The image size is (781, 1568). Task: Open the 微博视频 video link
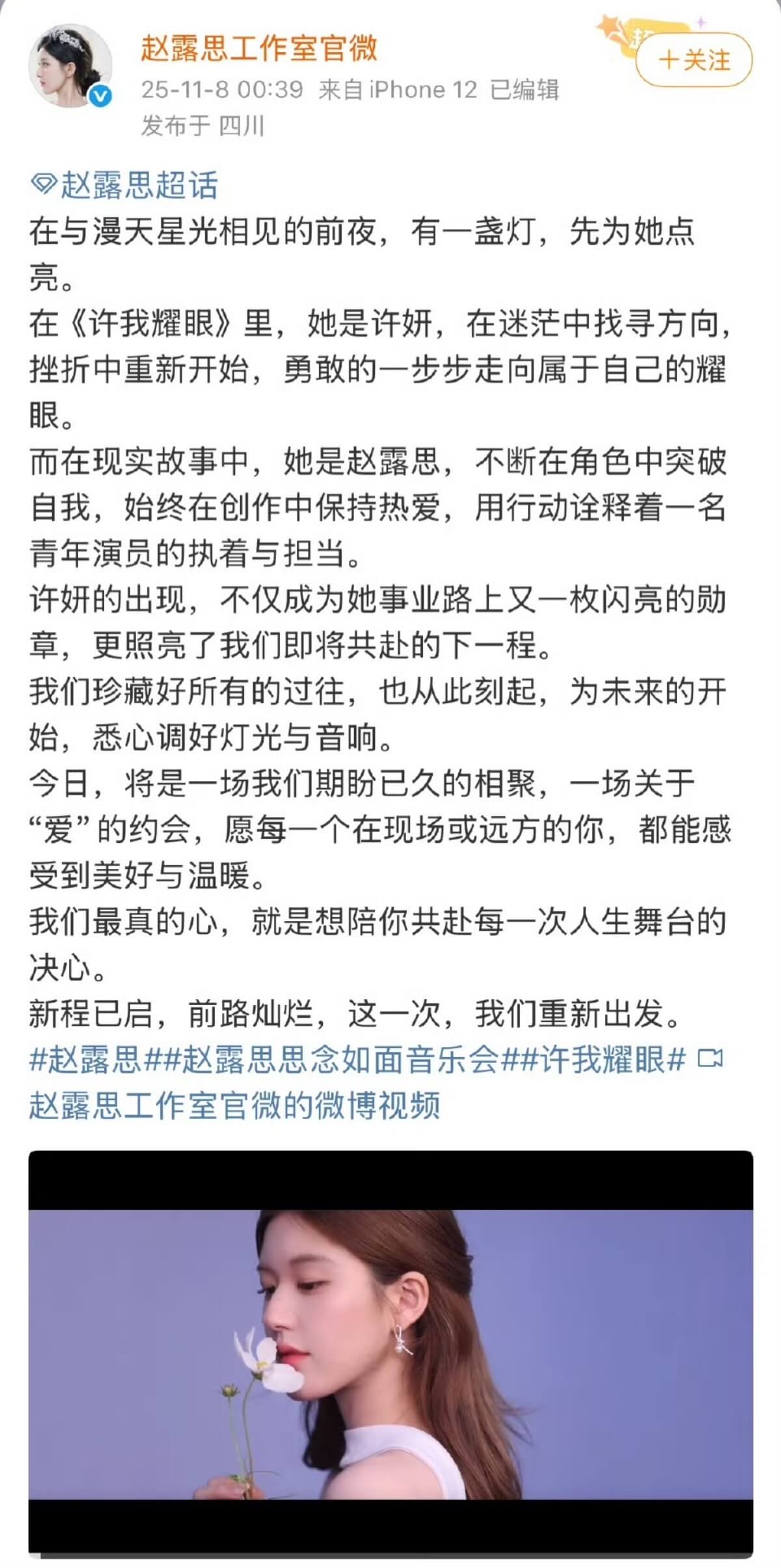click(x=234, y=1105)
